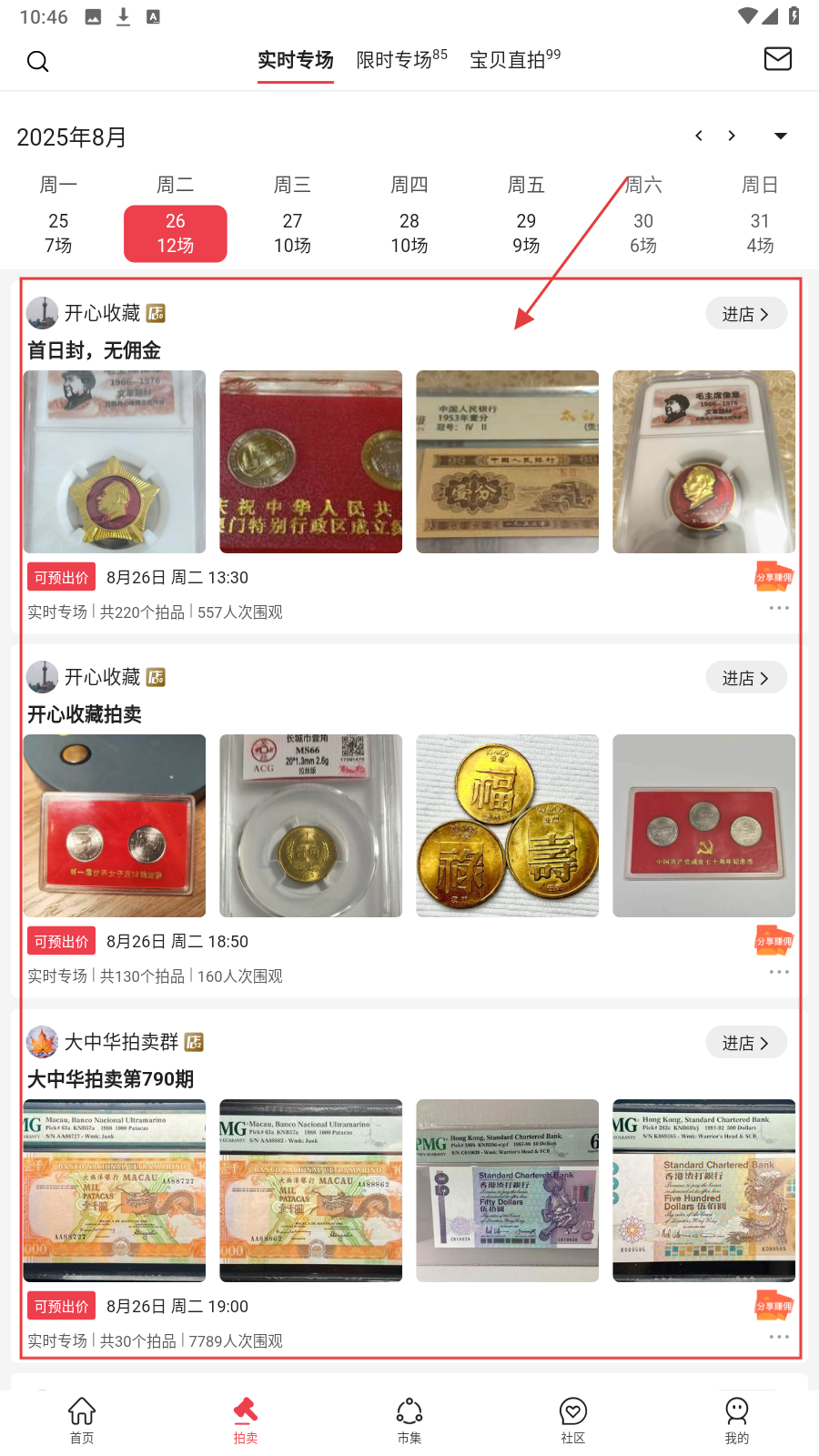Switch to the 限时专场 tab
The height and width of the screenshot is (1456, 819).
(x=400, y=60)
